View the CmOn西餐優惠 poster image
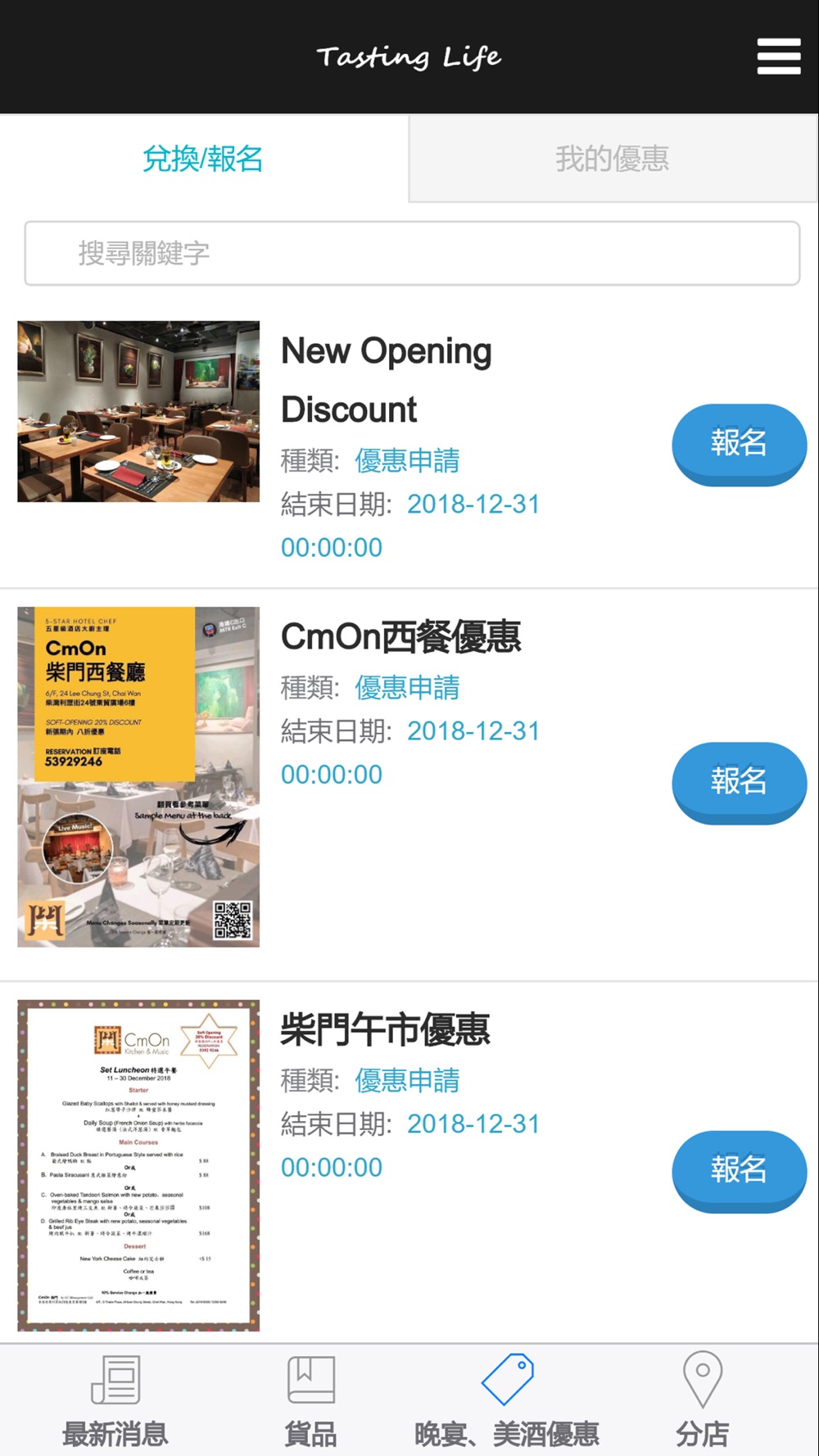The height and width of the screenshot is (1456, 819). point(138,776)
